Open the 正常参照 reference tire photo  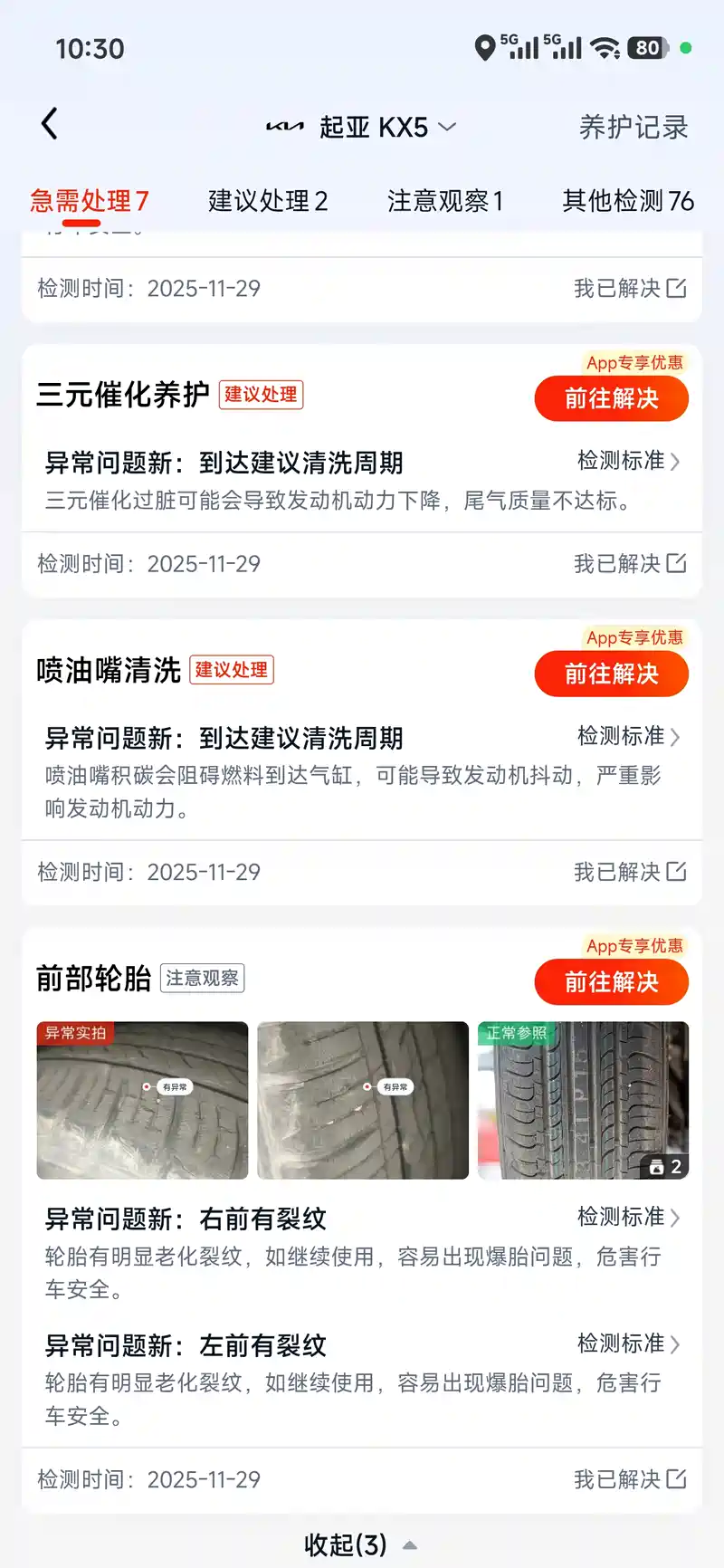pyautogui.click(x=583, y=1100)
